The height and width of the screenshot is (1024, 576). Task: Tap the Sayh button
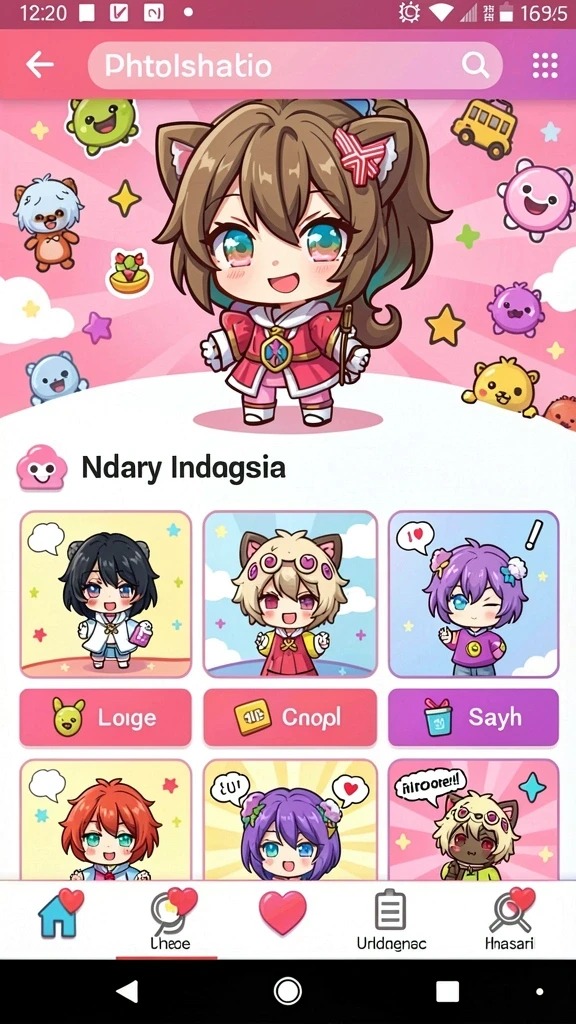pyautogui.click(x=473, y=717)
